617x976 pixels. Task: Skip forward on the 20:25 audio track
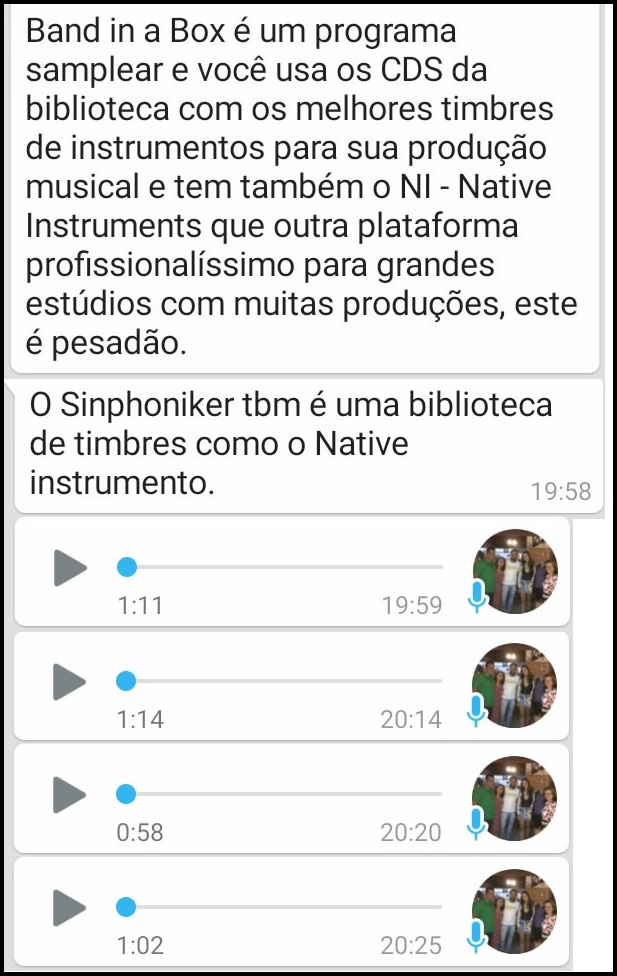click(285, 908)
